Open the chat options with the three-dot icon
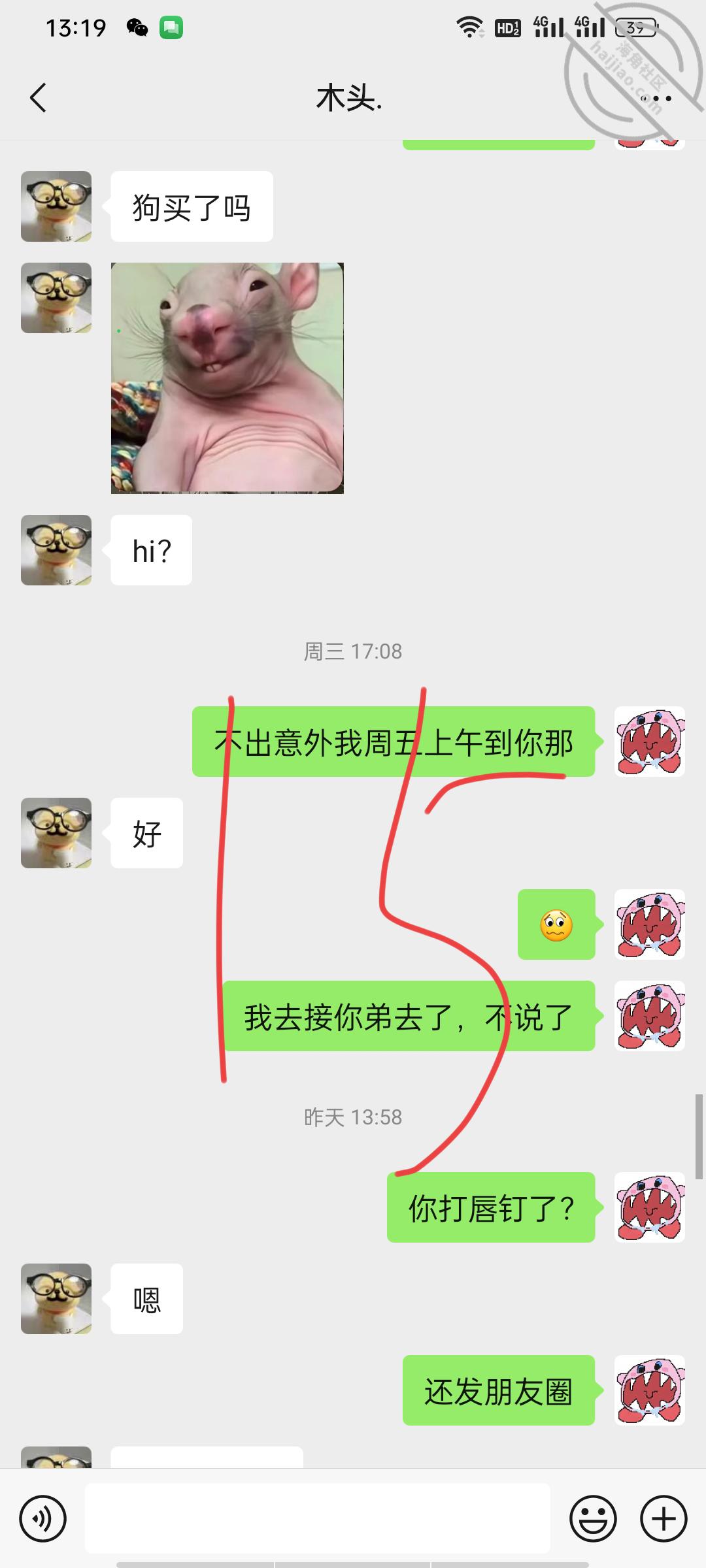This screenshot has width=706, height=1568. [661, 98]
